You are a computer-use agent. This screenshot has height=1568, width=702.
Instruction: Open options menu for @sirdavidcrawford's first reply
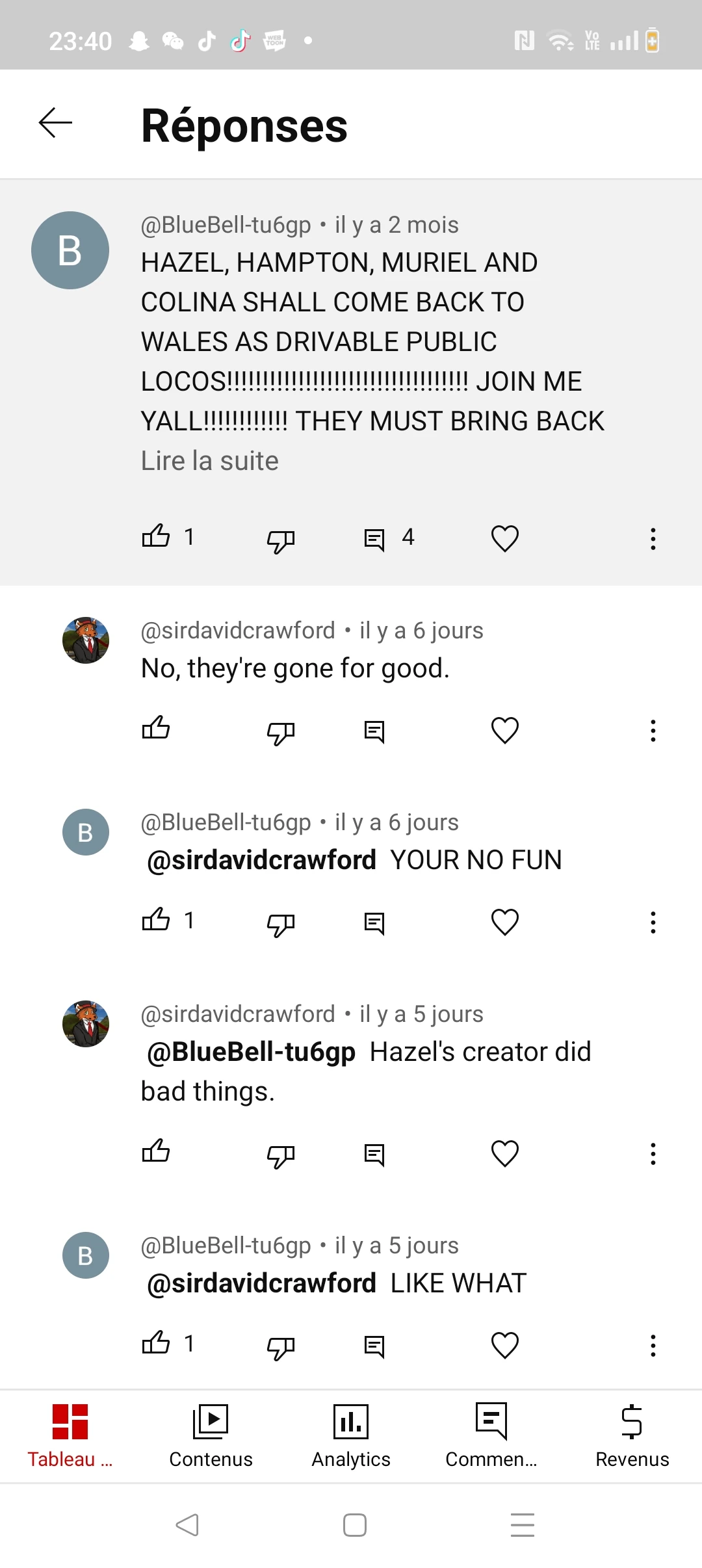pyautogui.click(x=653, y=731)
